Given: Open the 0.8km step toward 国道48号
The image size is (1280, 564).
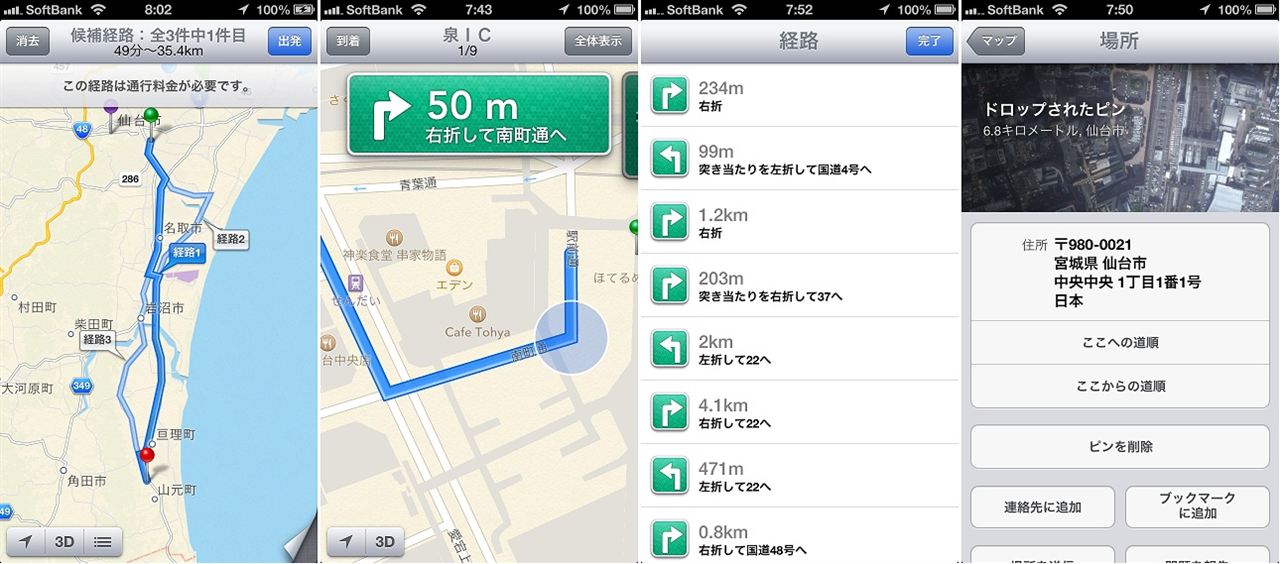Looking at the screenshot, I should [x=798, y=539].
